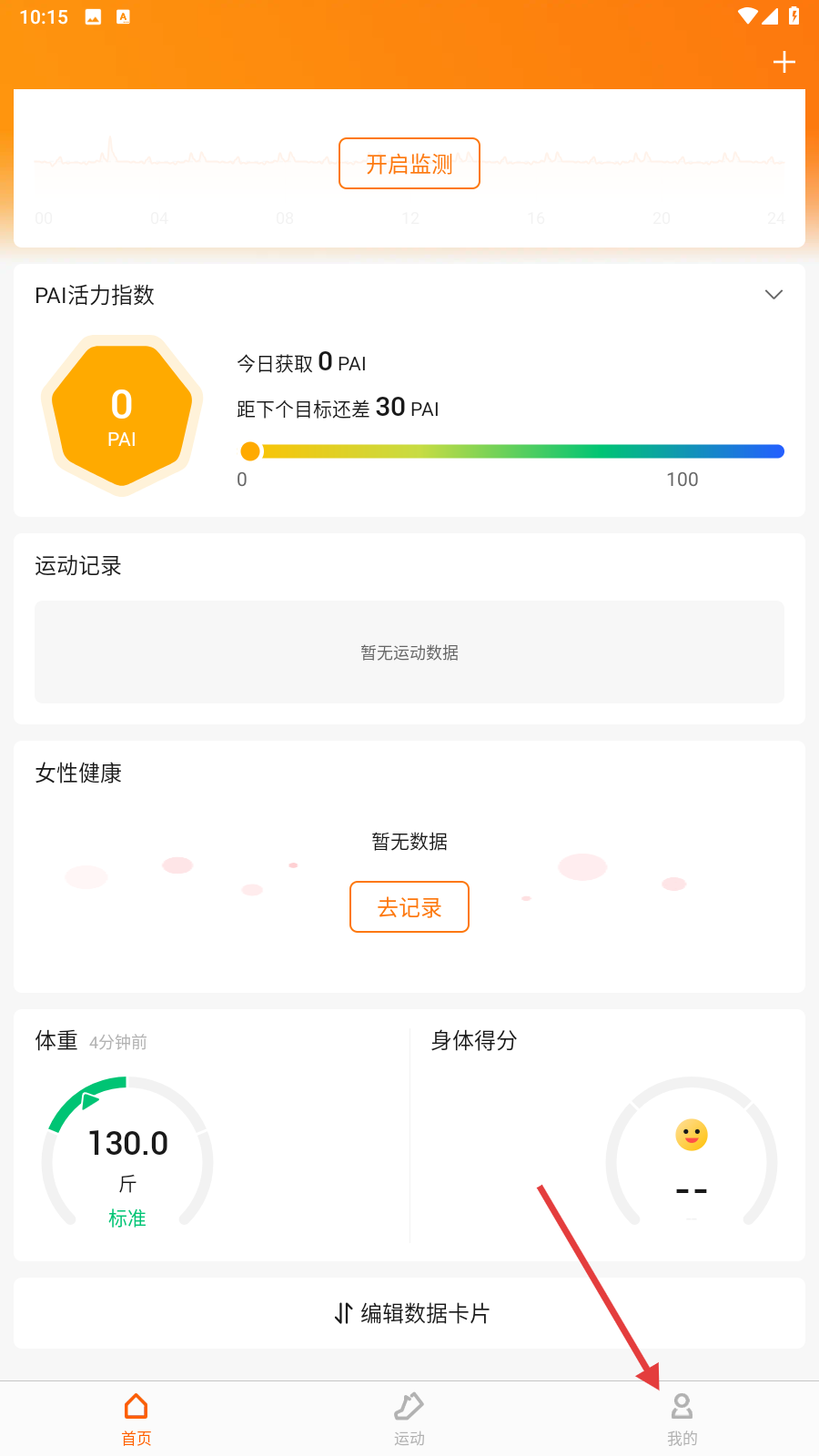Tap 去记录 under 女性健康
The width and height of the screenshot is (819, 1456).
409,907
